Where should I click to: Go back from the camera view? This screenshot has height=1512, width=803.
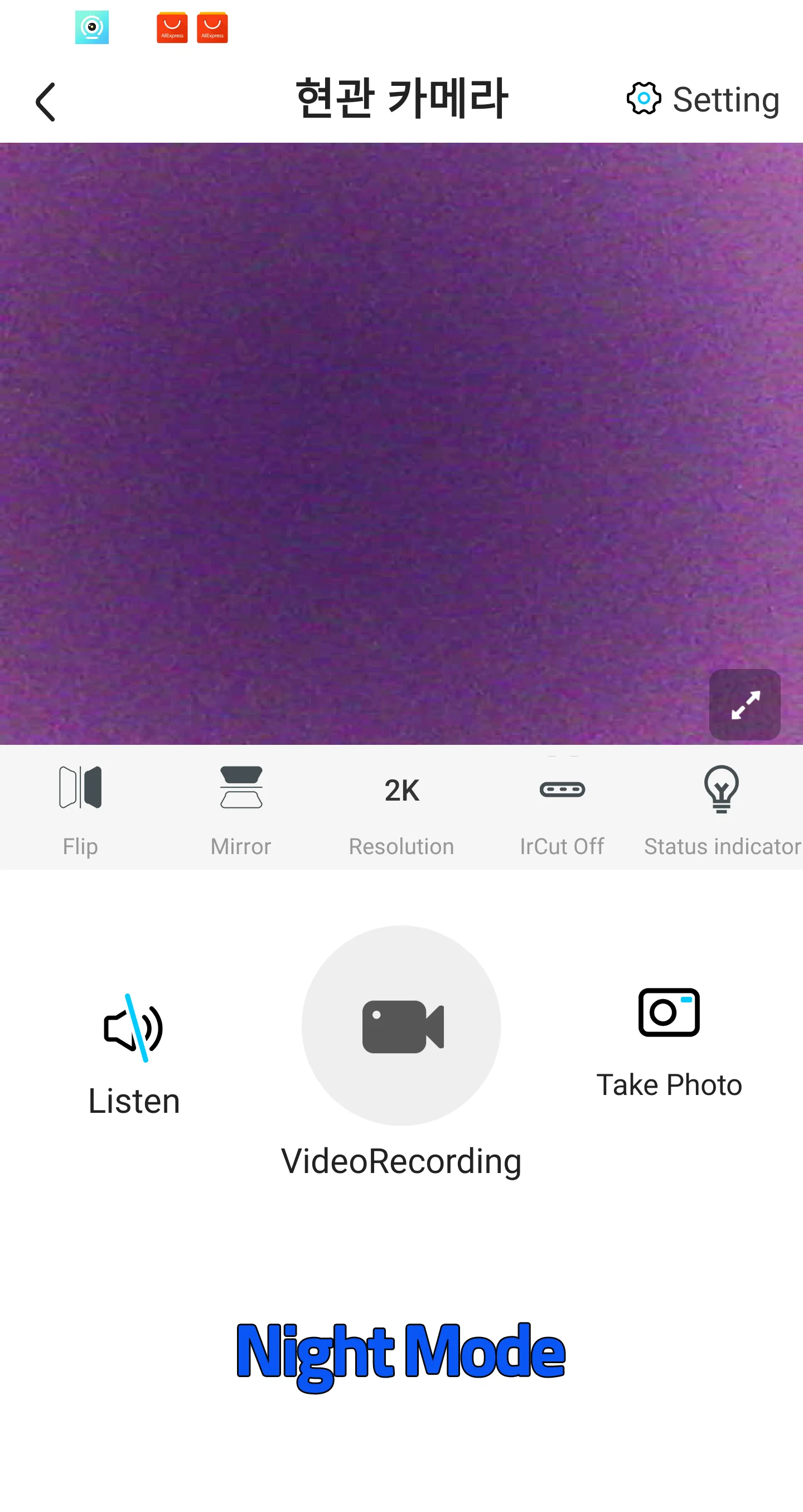(46, 101)
